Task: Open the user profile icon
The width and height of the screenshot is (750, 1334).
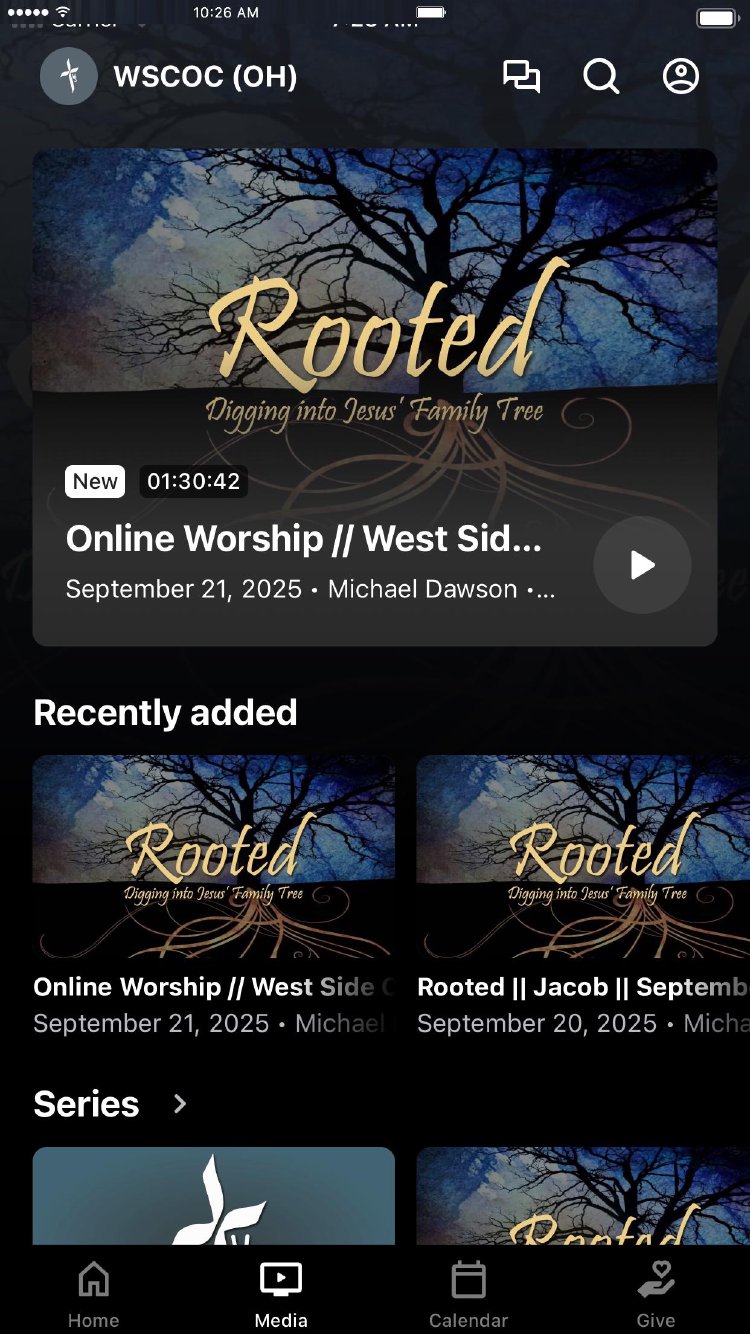Action: 681,77
